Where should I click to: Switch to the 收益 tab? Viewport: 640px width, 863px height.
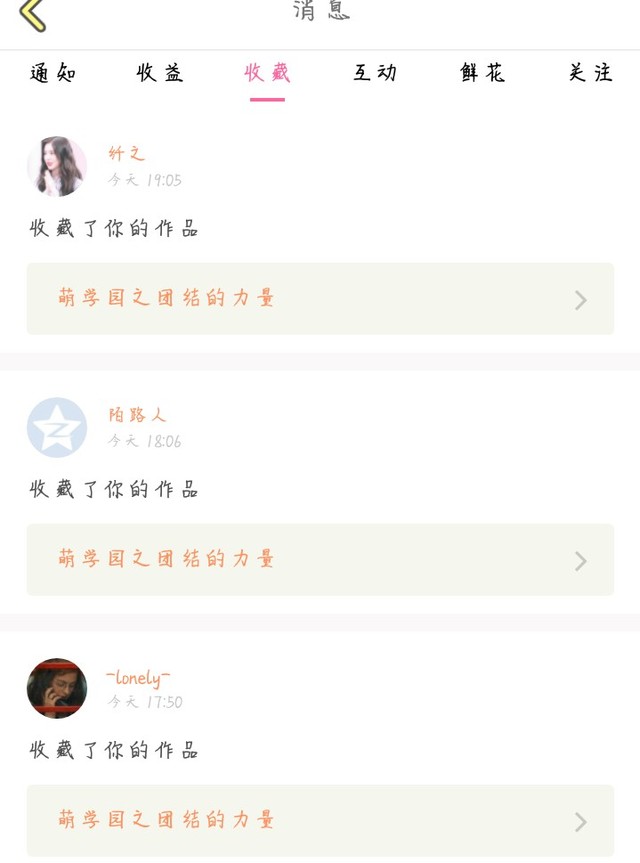click(160, 73)
